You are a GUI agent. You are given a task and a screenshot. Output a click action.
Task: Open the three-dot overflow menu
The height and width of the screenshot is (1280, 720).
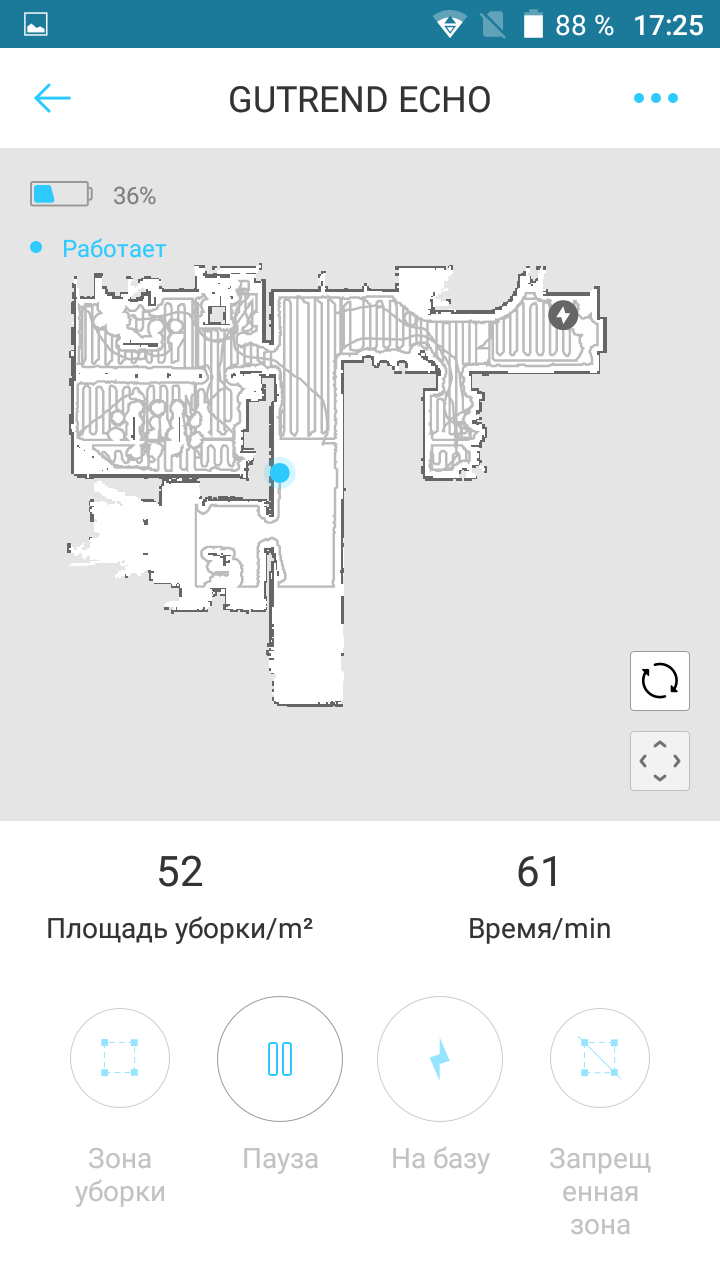tap(656, 98)
